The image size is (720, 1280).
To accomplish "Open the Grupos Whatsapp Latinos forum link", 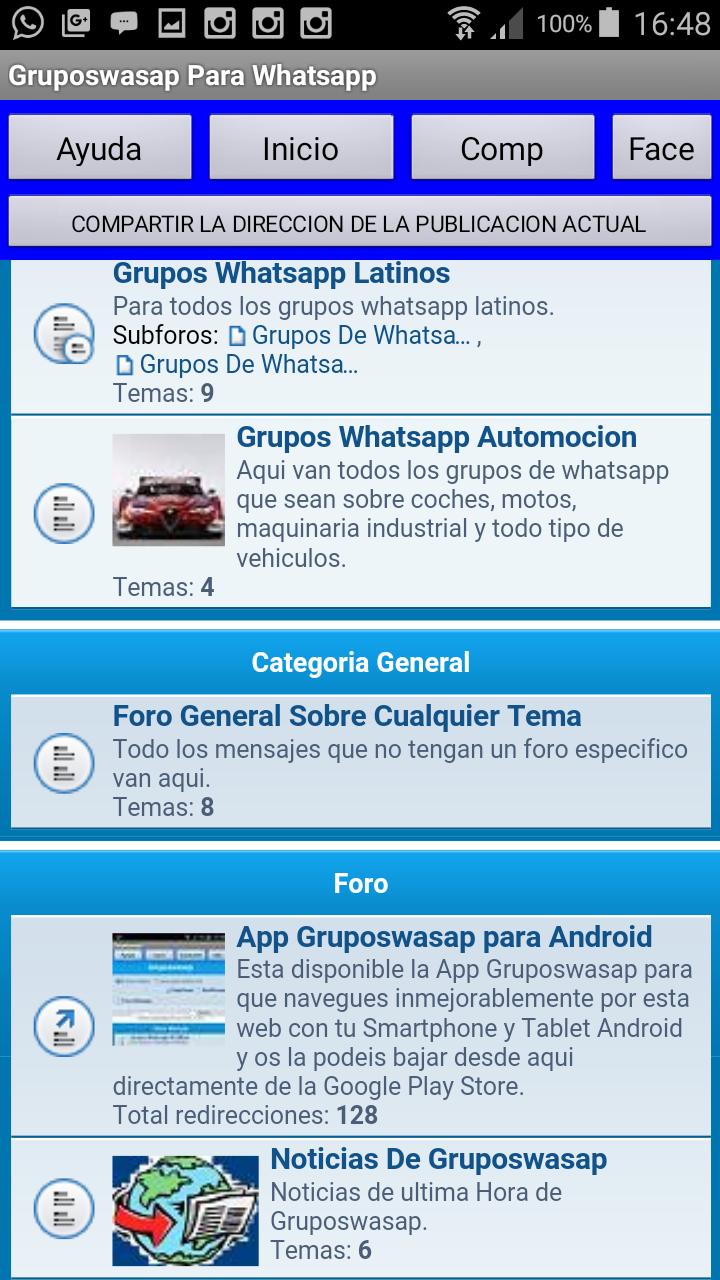I will pos(280,273).
